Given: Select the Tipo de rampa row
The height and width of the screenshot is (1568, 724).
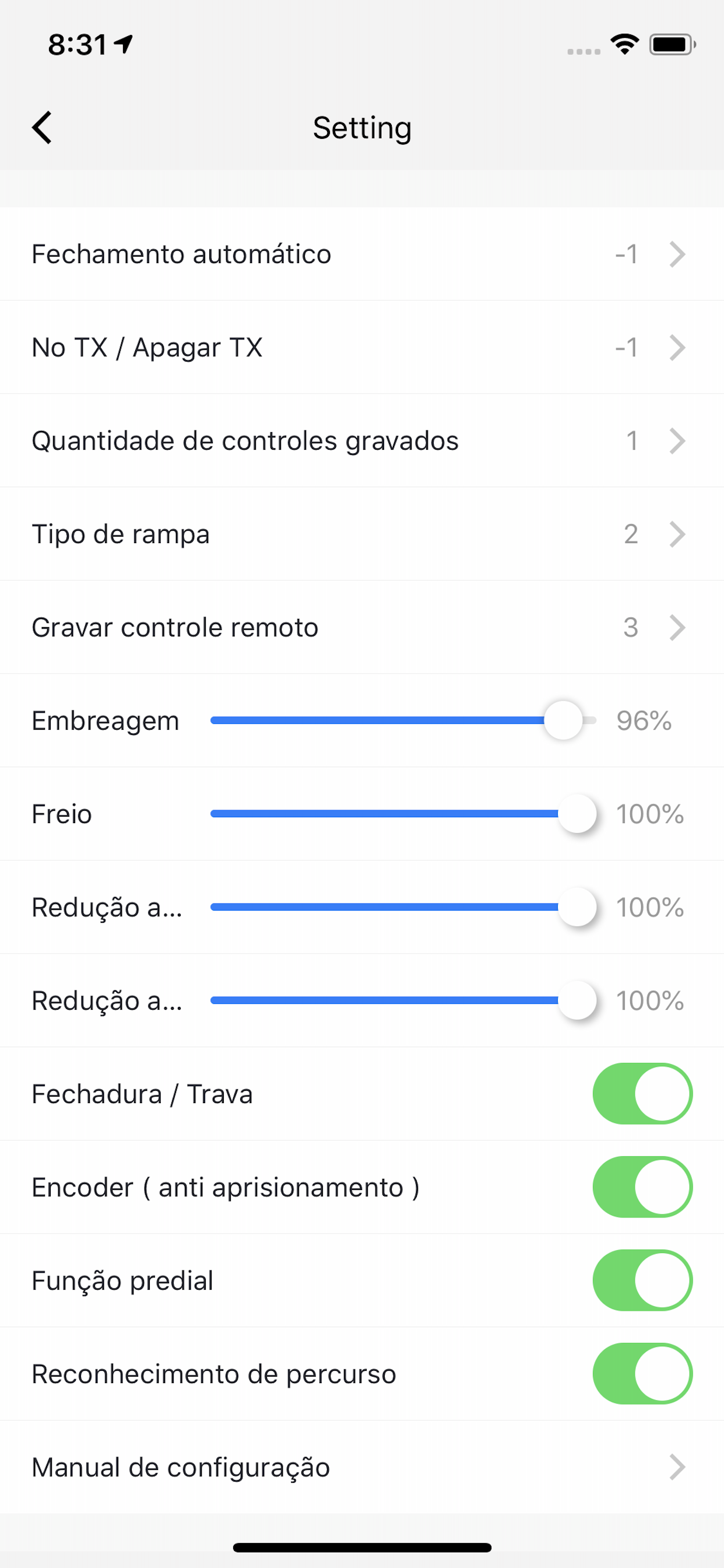Looking at the screenshot, I should tap(362, 534).
